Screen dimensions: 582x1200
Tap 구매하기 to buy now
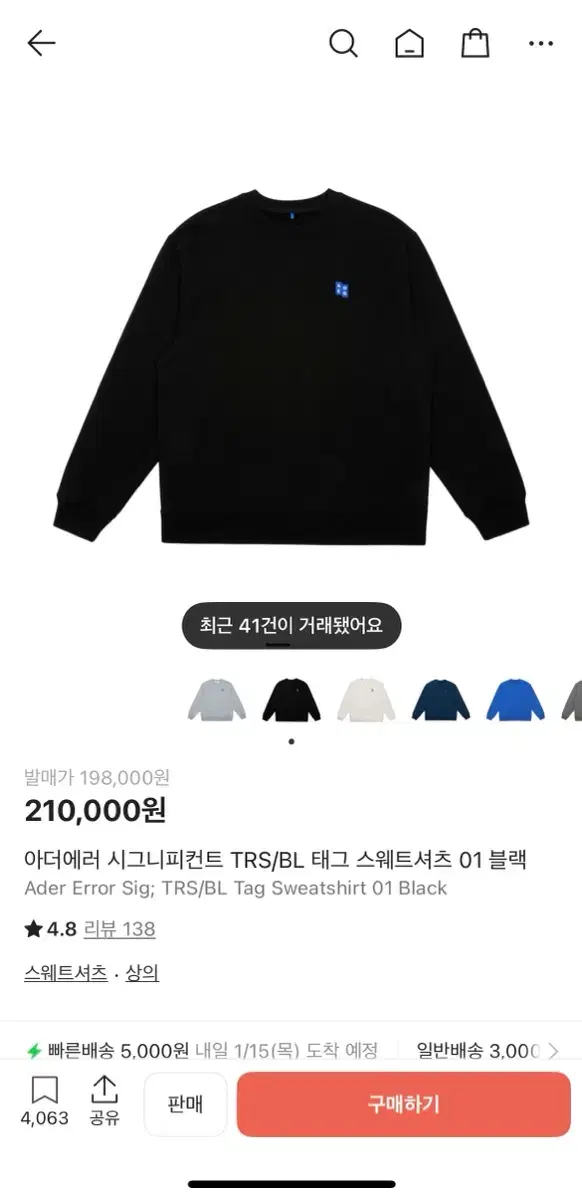tap(404, 1104)
